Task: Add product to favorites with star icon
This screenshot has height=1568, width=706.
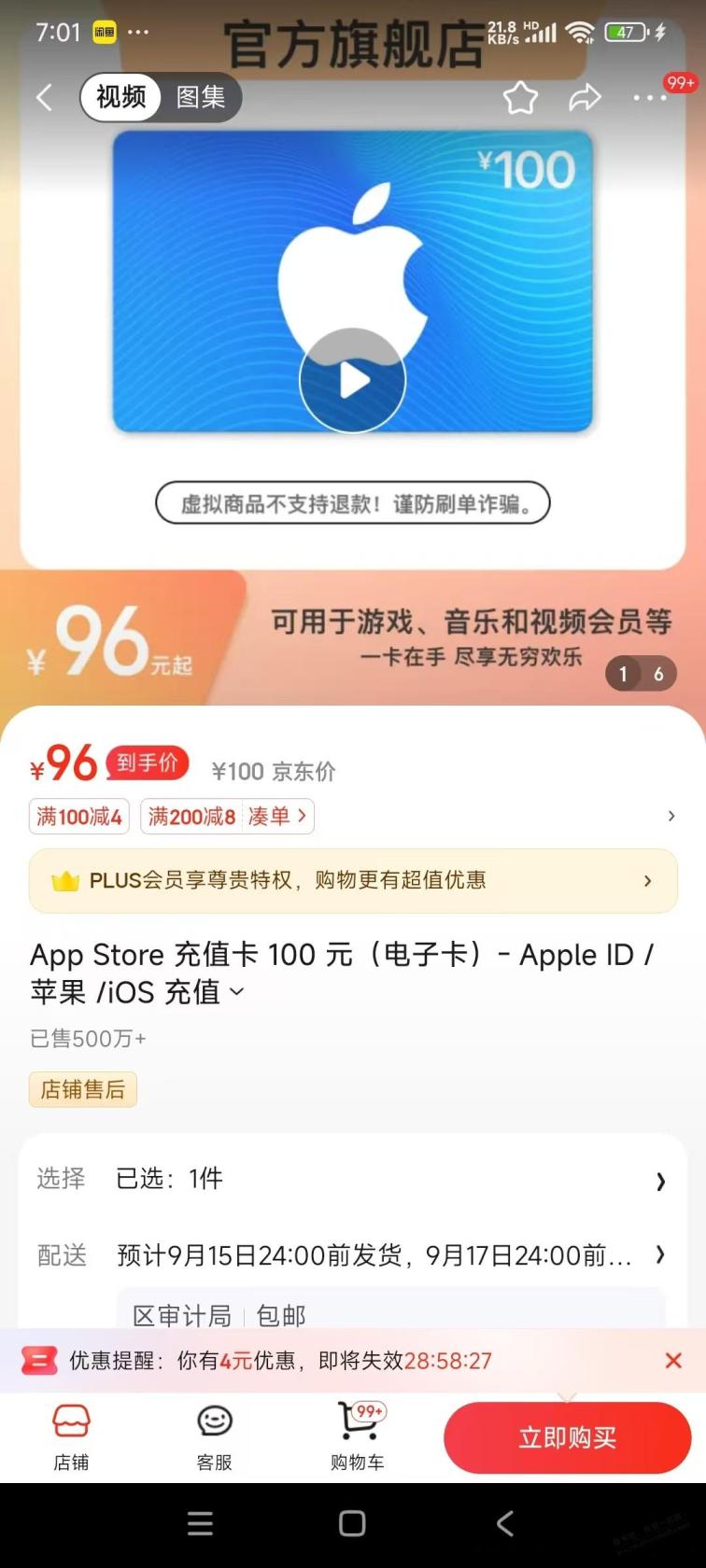Action: click(x=520, y=98)
